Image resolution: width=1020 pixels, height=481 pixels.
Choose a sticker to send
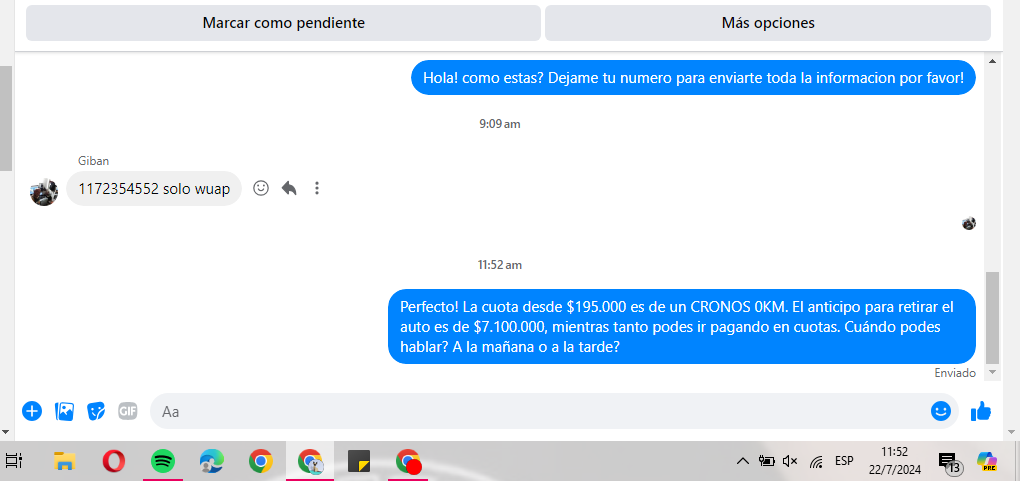click(x=96, y=410)
